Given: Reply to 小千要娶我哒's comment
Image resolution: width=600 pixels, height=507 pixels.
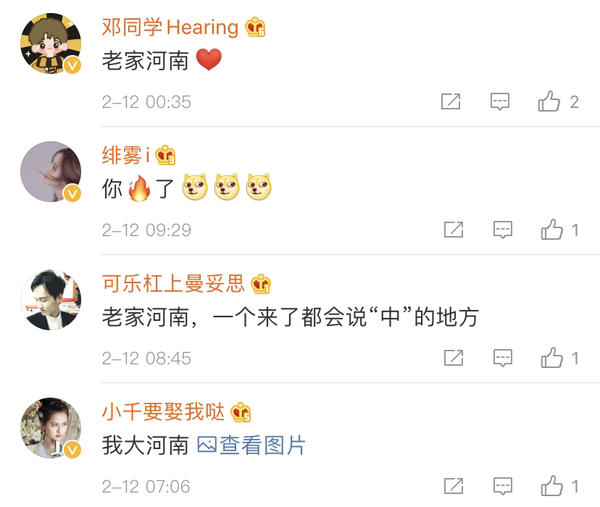Looking at the screenshot, I should pyautogui.click(x=502, y=486).
